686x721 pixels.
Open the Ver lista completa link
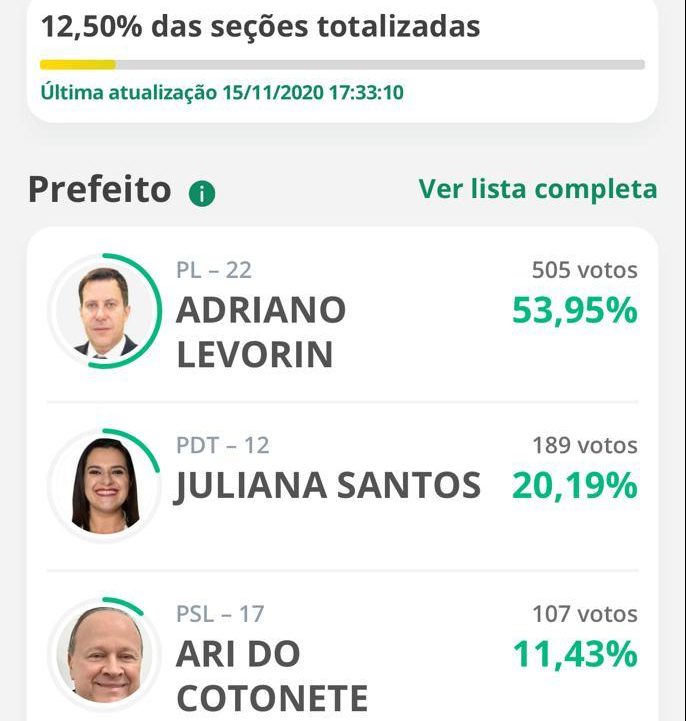[x=538, y=189]
